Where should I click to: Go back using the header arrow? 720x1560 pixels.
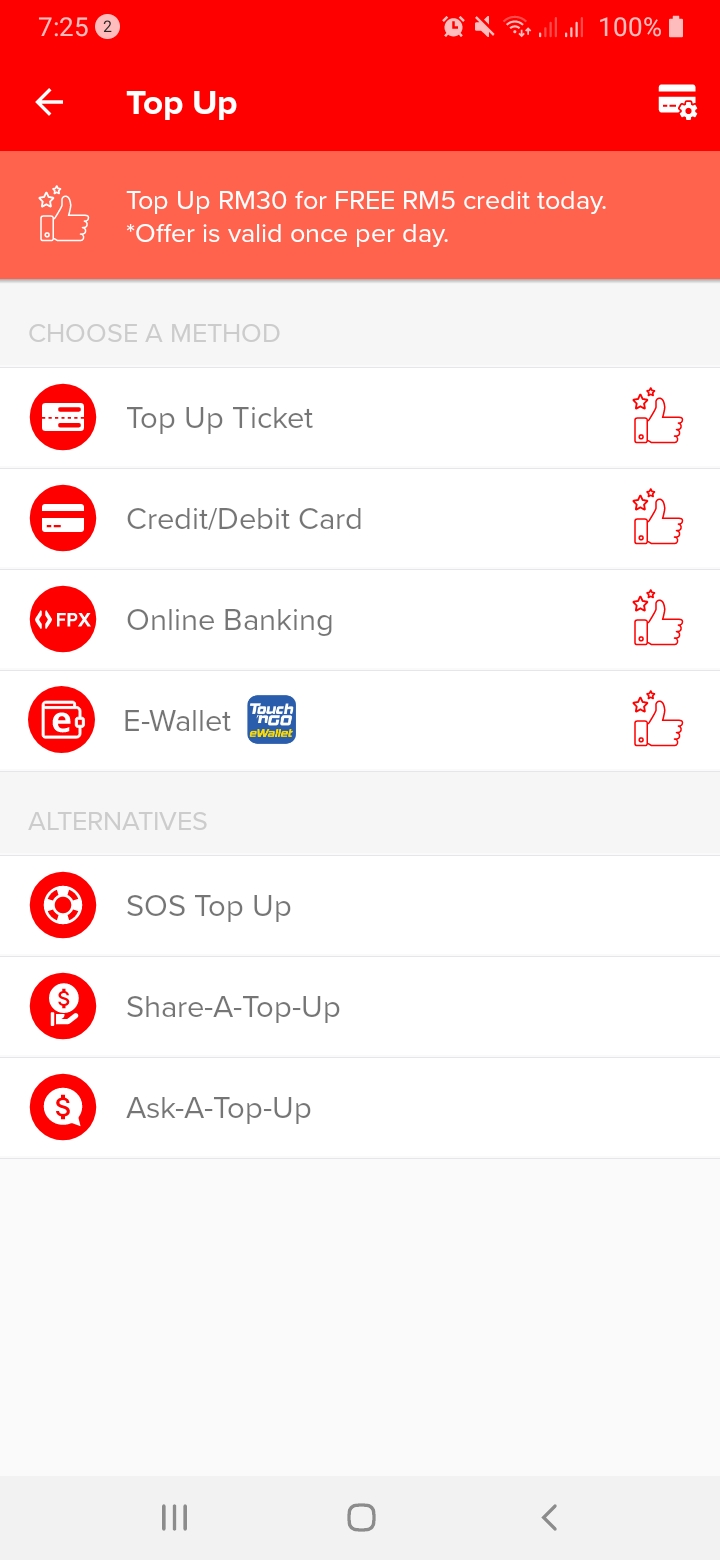[x=49, y=102]
